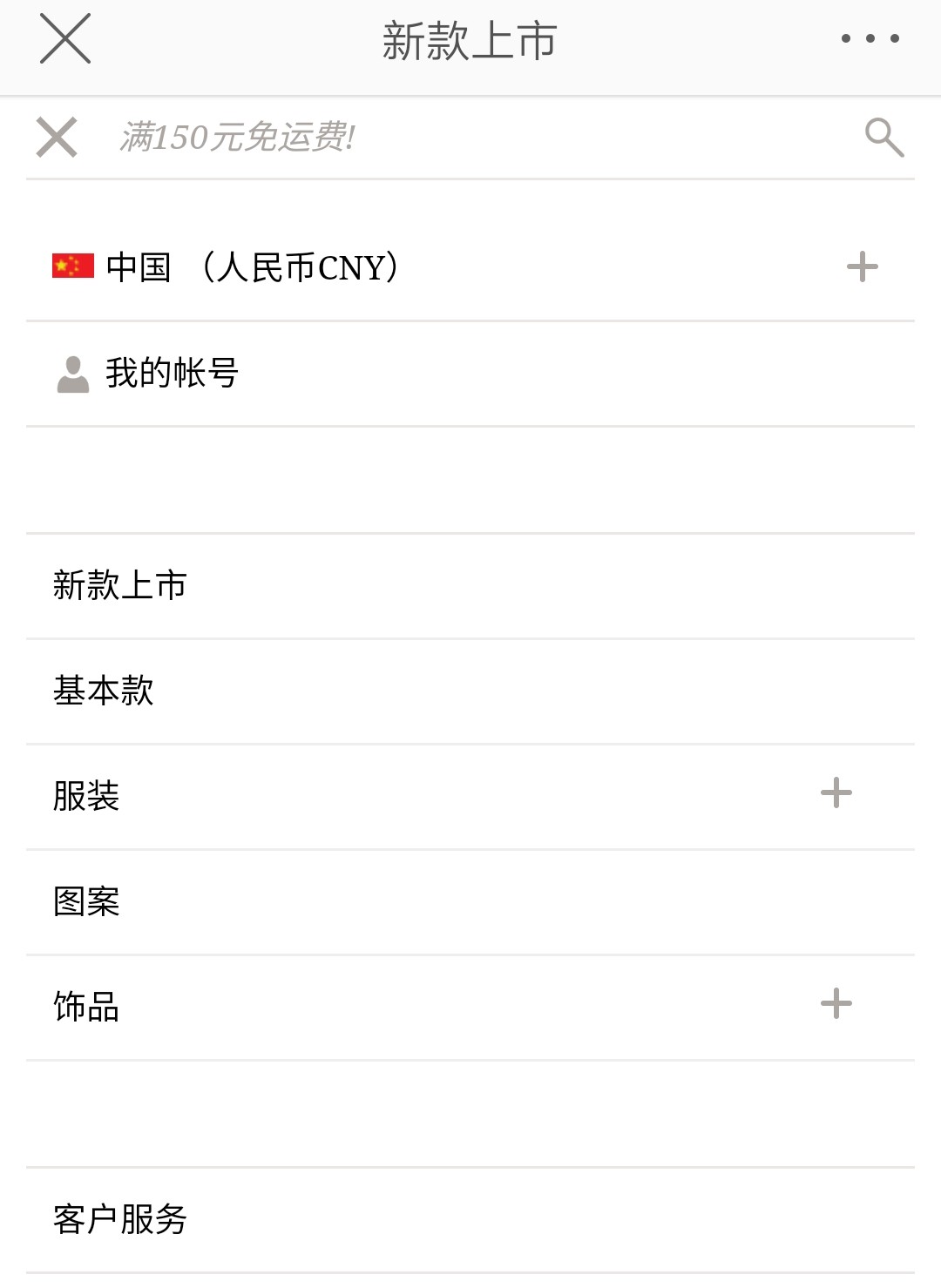Click the search icon at the right of the search bar

883,138
